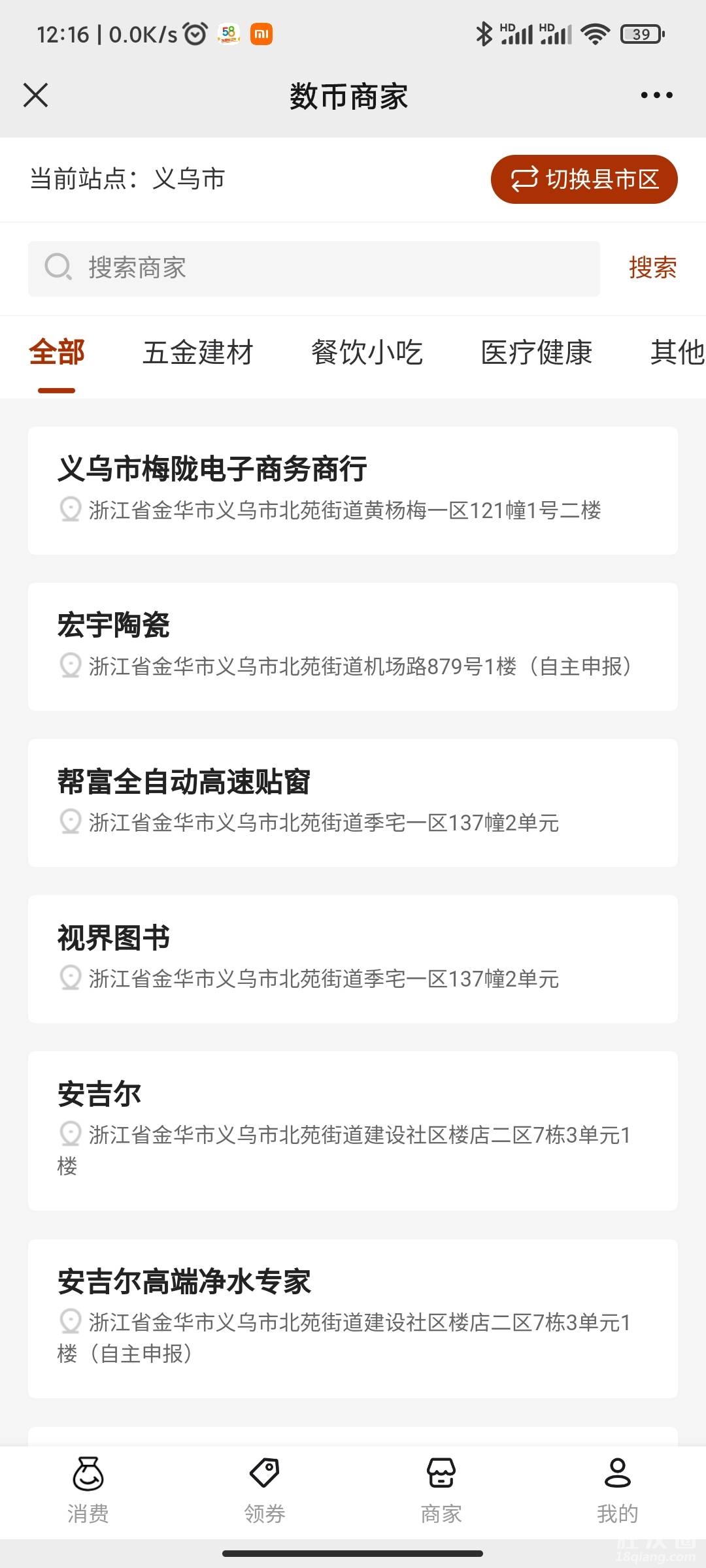
Task: Open the 宏宇陶瓷 merchant card
Action: (x=352, y=646)
